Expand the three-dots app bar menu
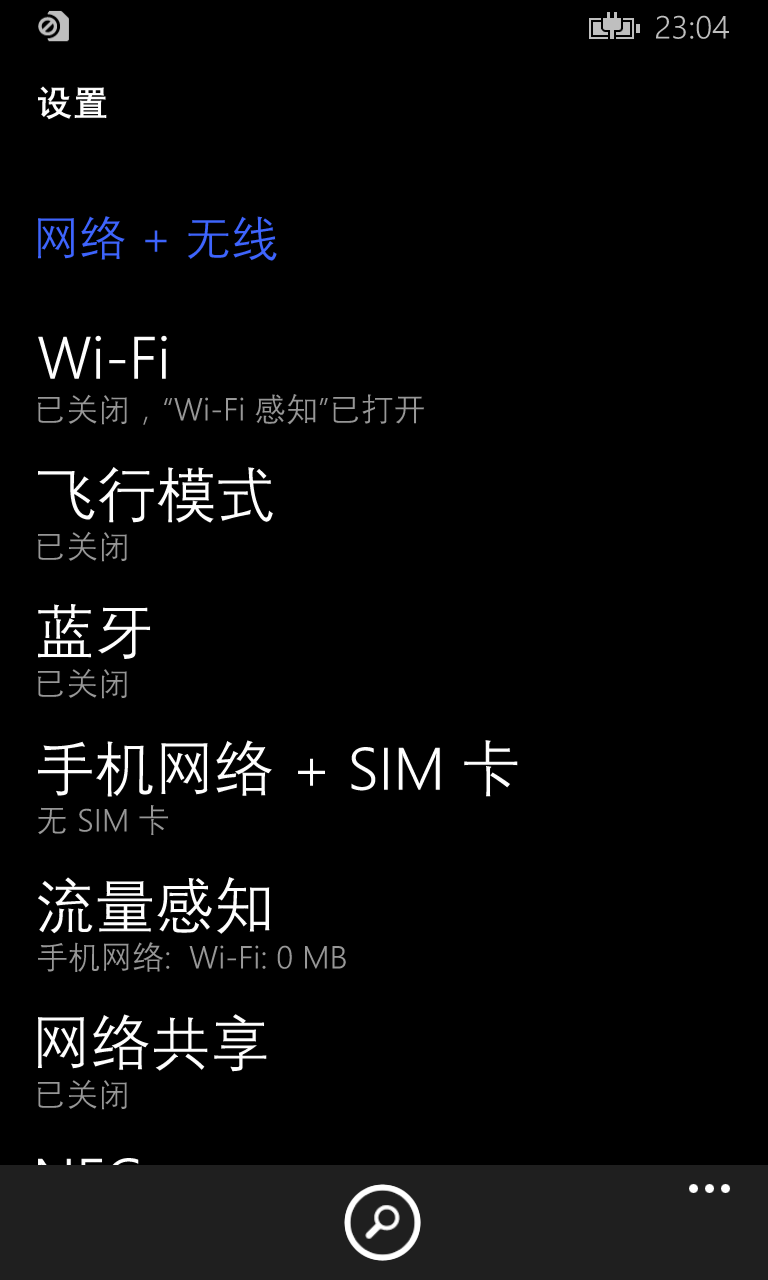 pos(709,1188)
